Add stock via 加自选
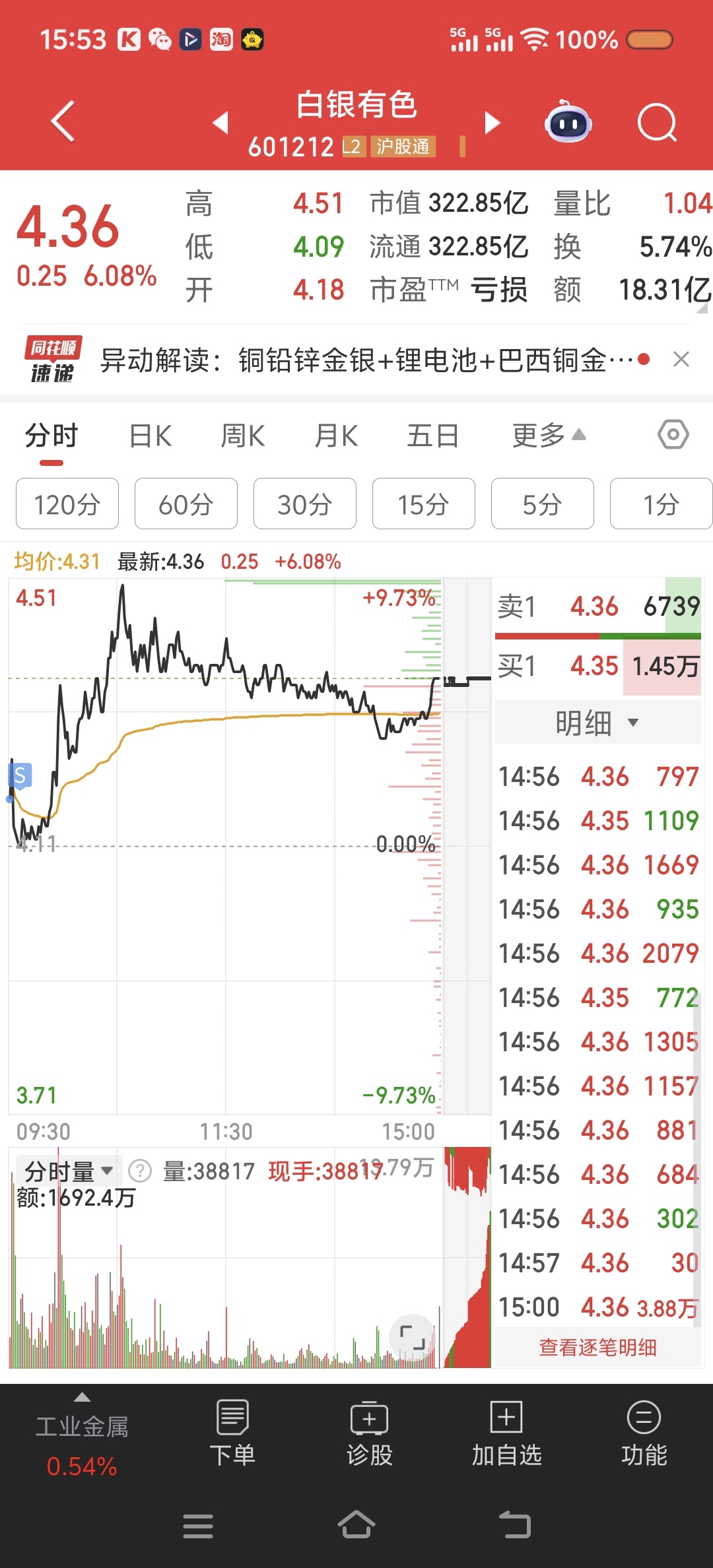 click(506, 1433)
